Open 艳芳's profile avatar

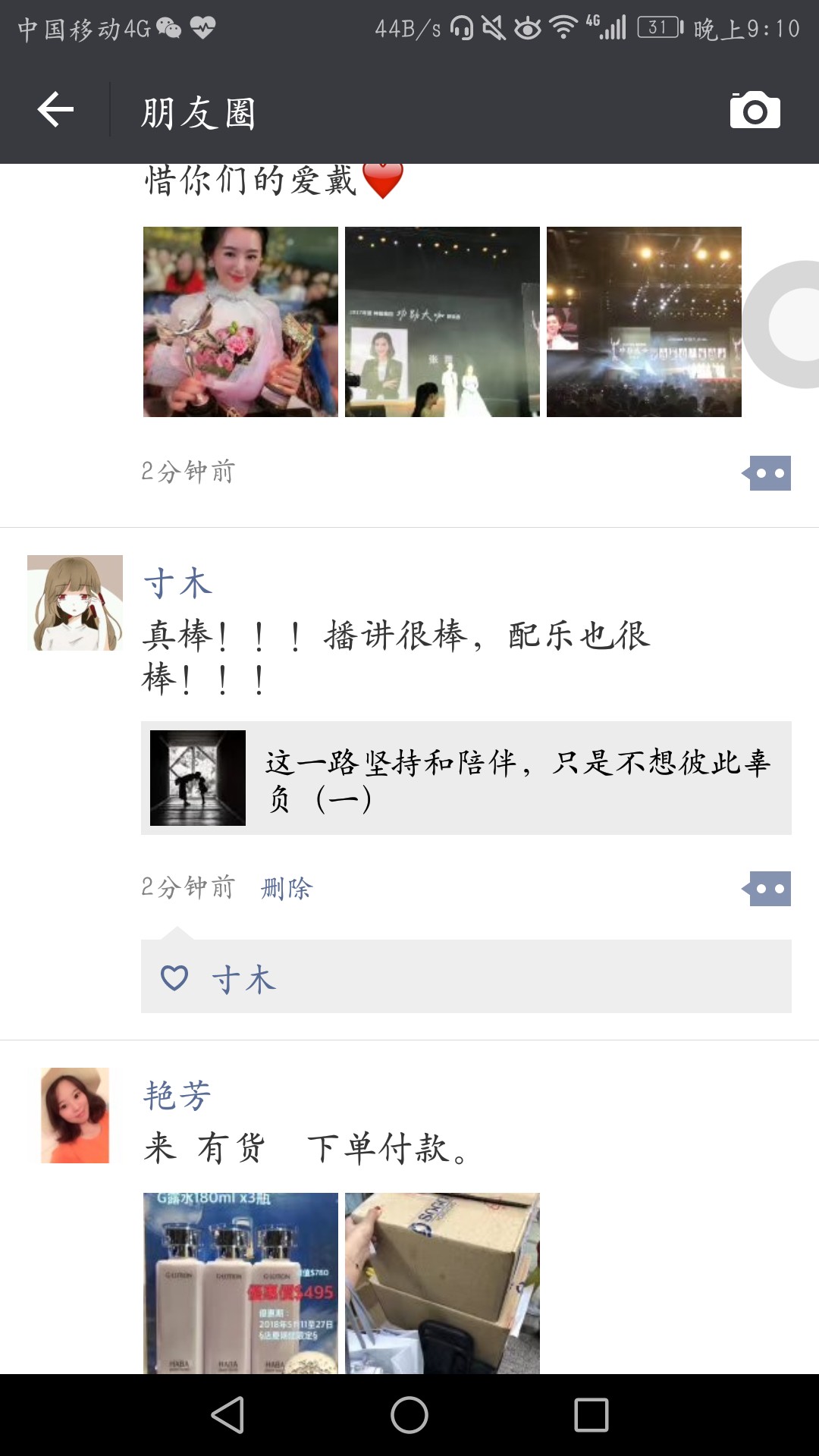pos(75,1116)
